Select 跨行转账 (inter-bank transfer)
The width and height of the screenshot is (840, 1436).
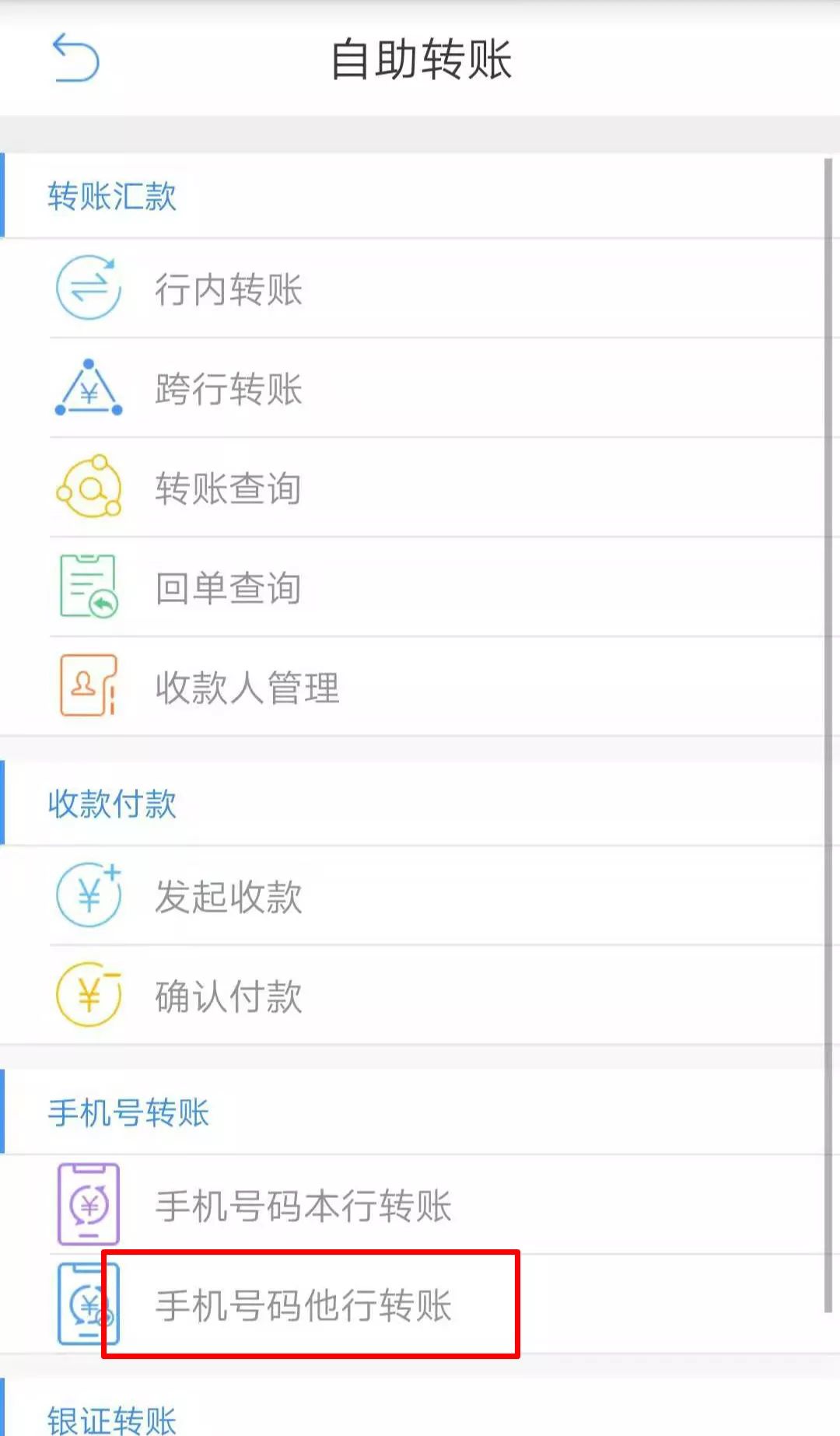(x=228, y=389)
